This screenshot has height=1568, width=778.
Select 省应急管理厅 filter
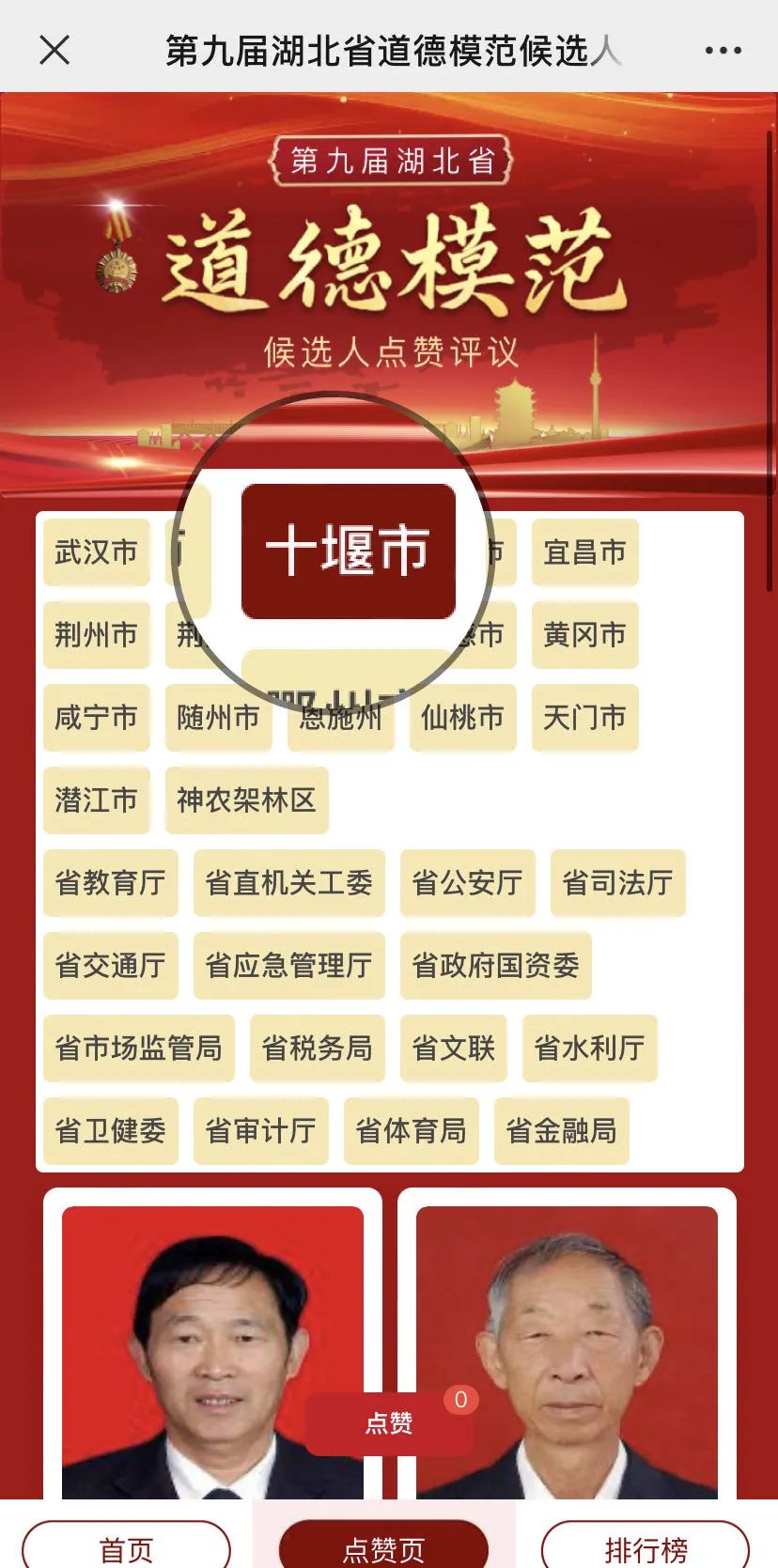coord(288,966)
